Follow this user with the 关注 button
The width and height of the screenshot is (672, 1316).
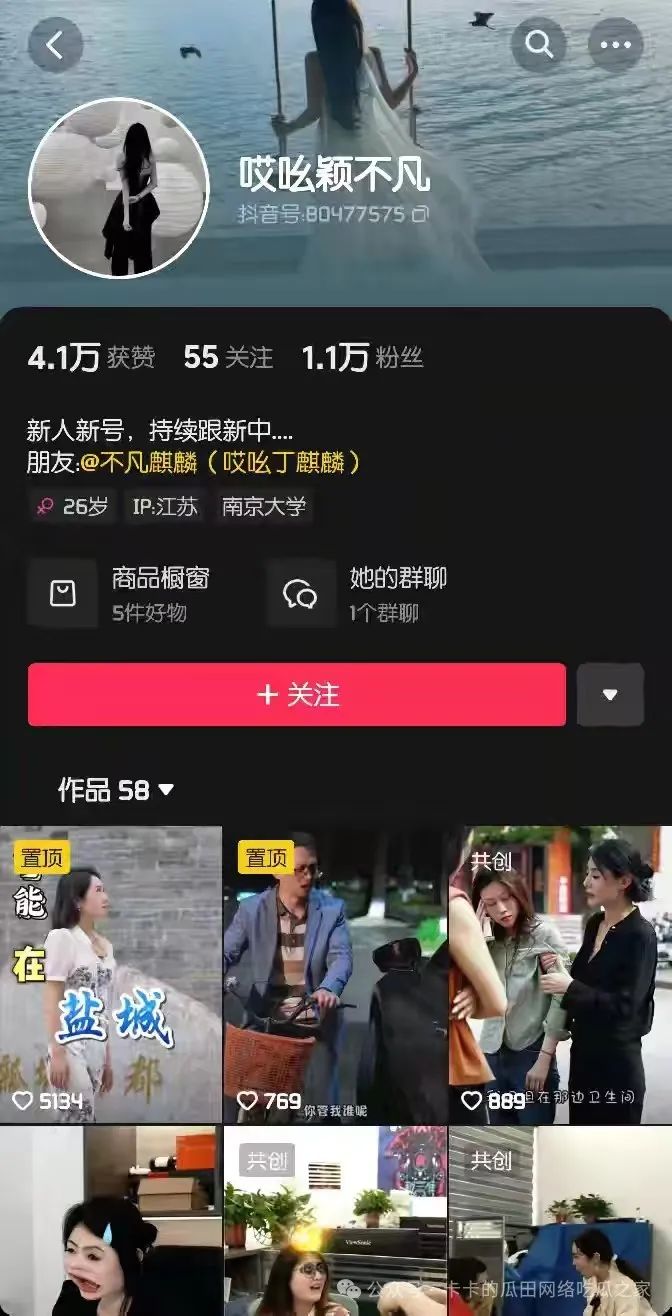[x=297, y=694]
